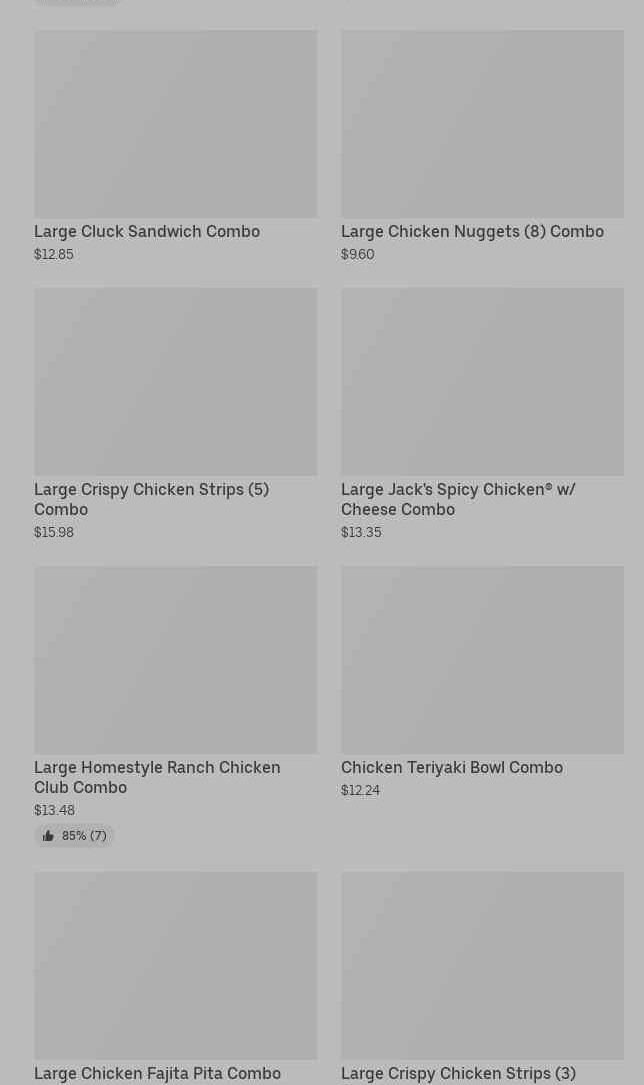The image size is (644, 1085).
Task: Select Large Chicken Nuggets (8) Combo
Action: click(482, 146)
